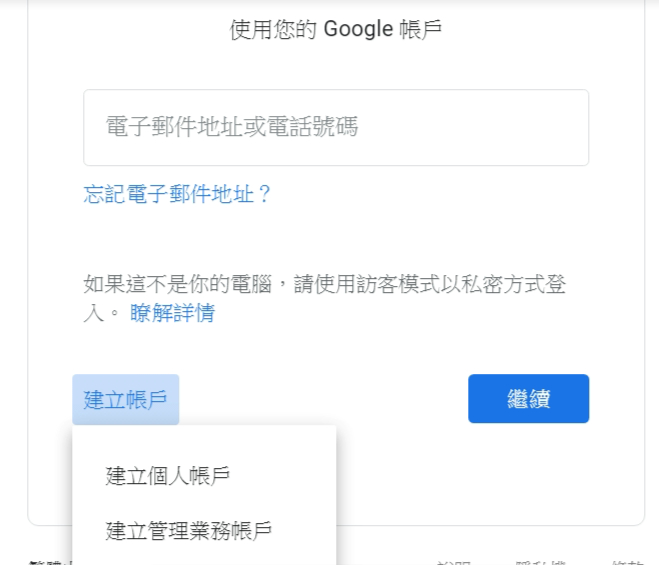The height and width of the screenshot is (565, 659).
Task: Open the 忘記電子郵件地址 link
Action: click(177, 194)
